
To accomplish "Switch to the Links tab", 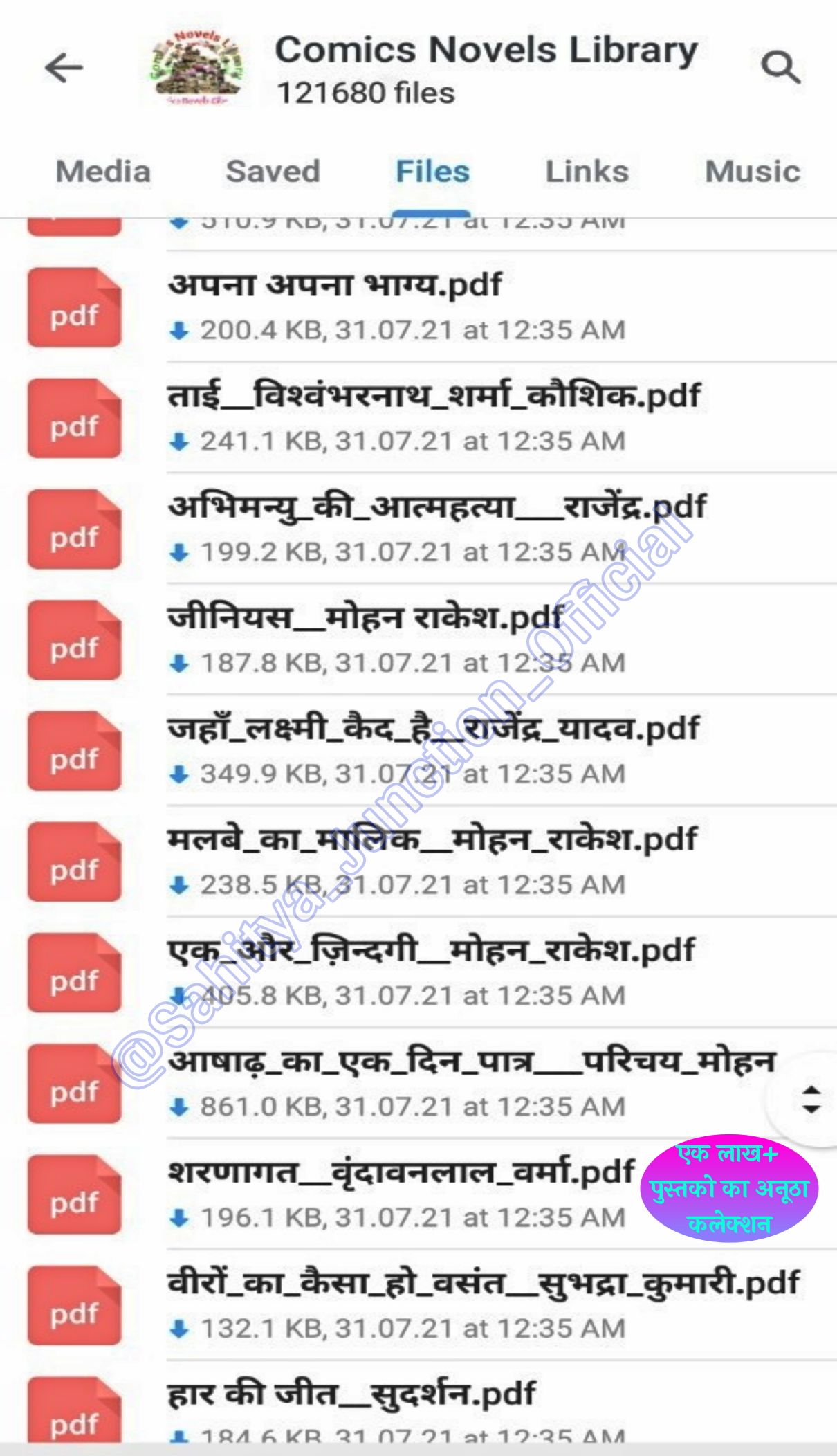I will (587, 172).
